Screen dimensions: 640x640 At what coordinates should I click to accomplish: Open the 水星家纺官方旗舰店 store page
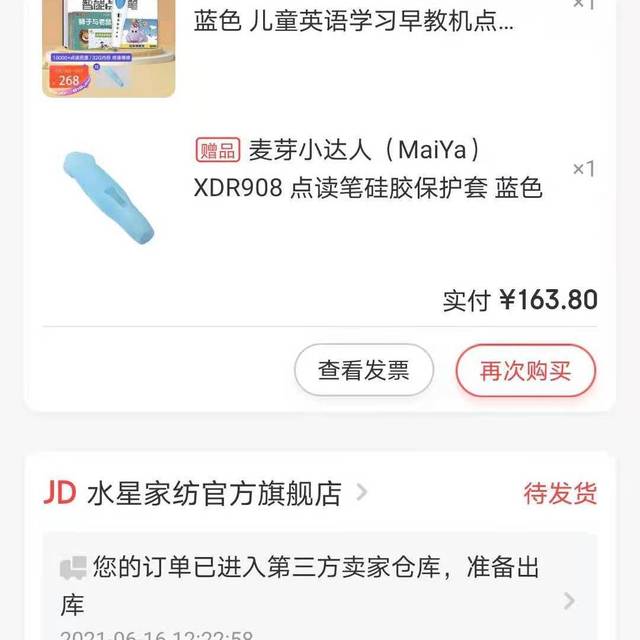click(214, 493)
